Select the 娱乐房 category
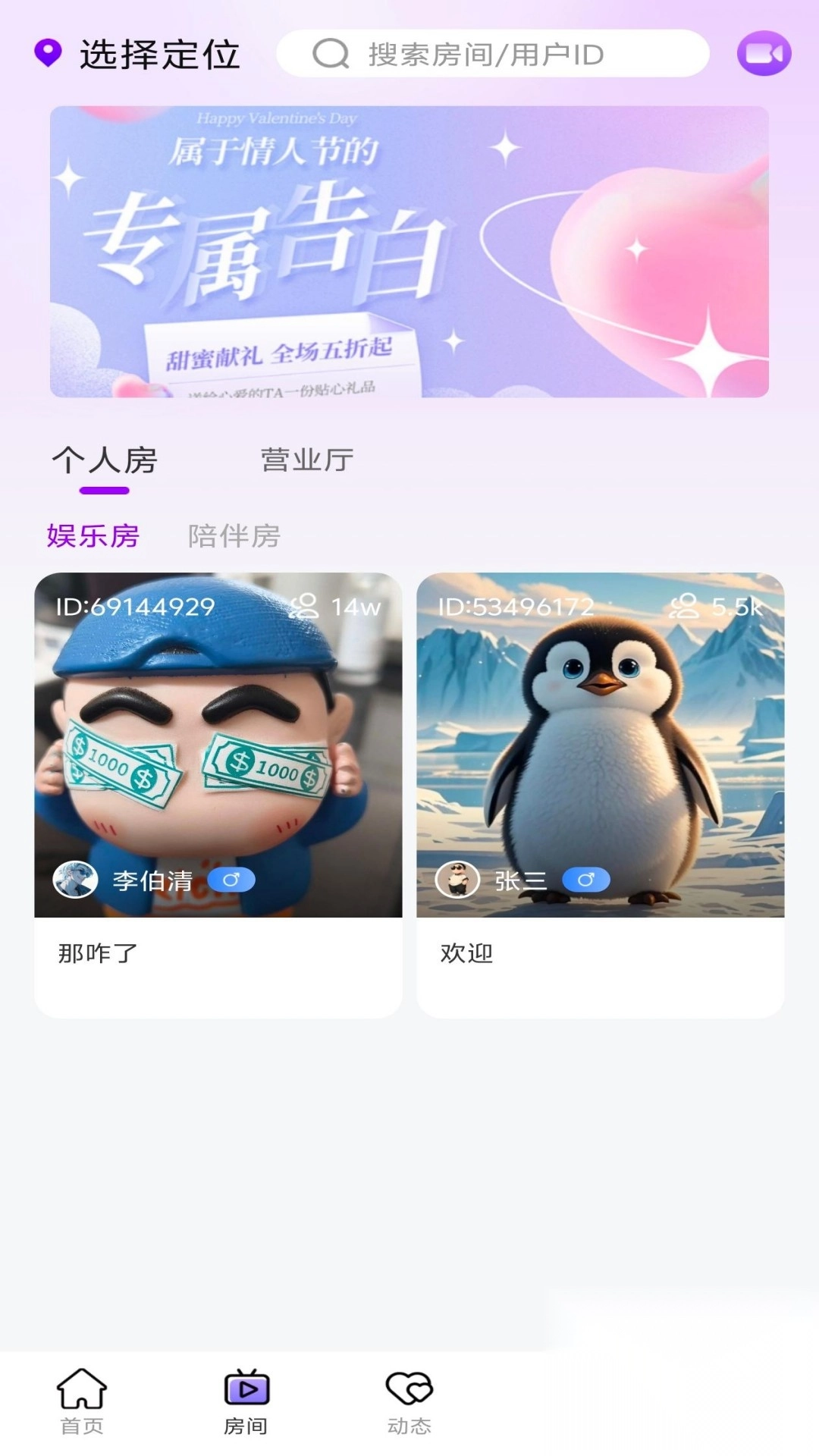The width and height of the screenshot is (819, 1456). pos(94,537)
